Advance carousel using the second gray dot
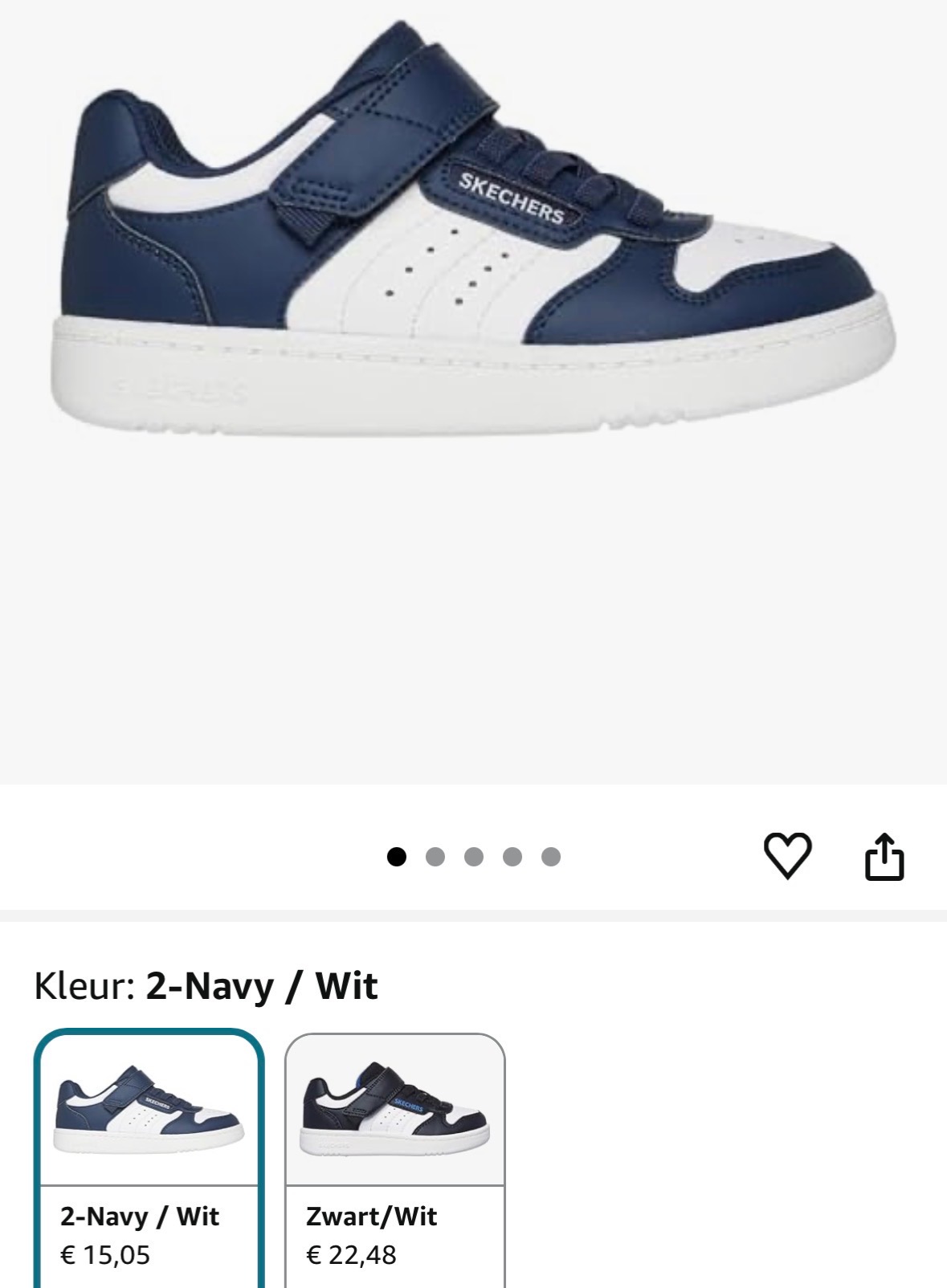Image resolution: width=947 pixels, height=1288 pixels. (436, 858)
